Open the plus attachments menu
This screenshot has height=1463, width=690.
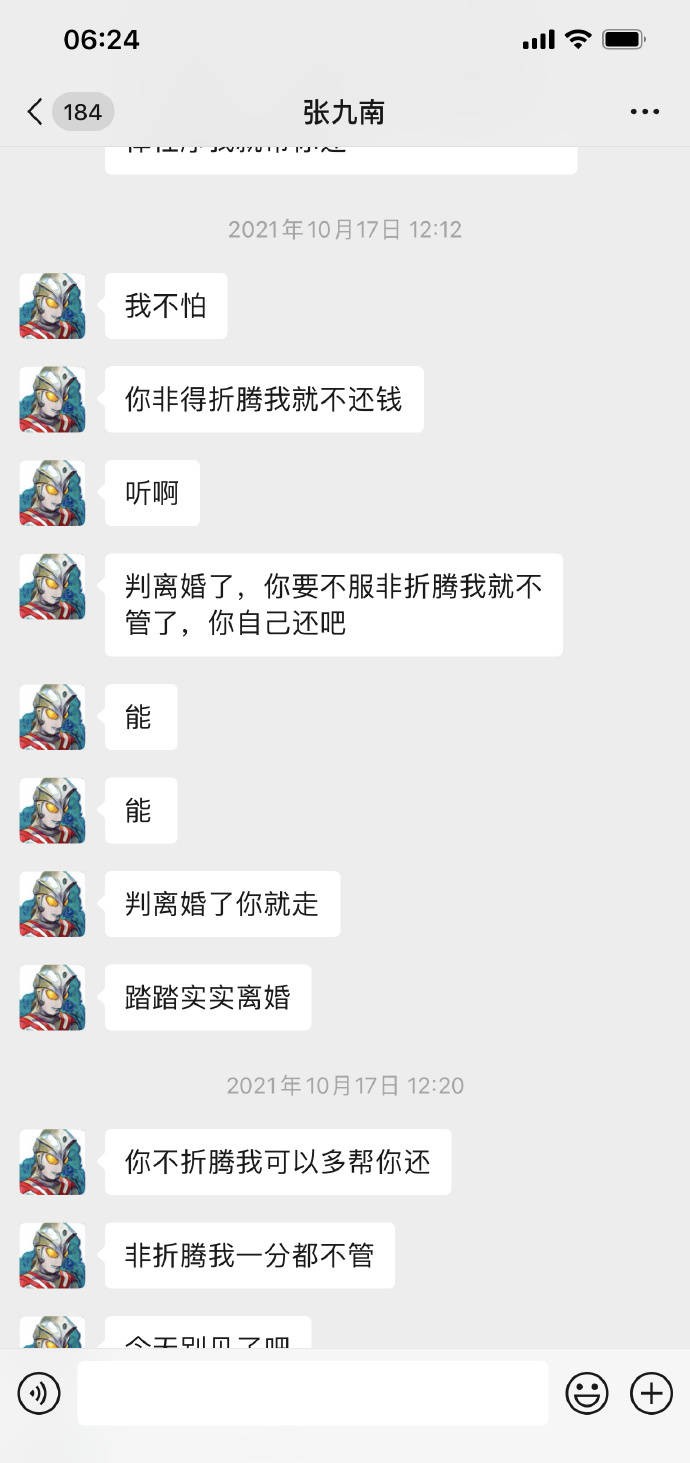pos(651,1393)
